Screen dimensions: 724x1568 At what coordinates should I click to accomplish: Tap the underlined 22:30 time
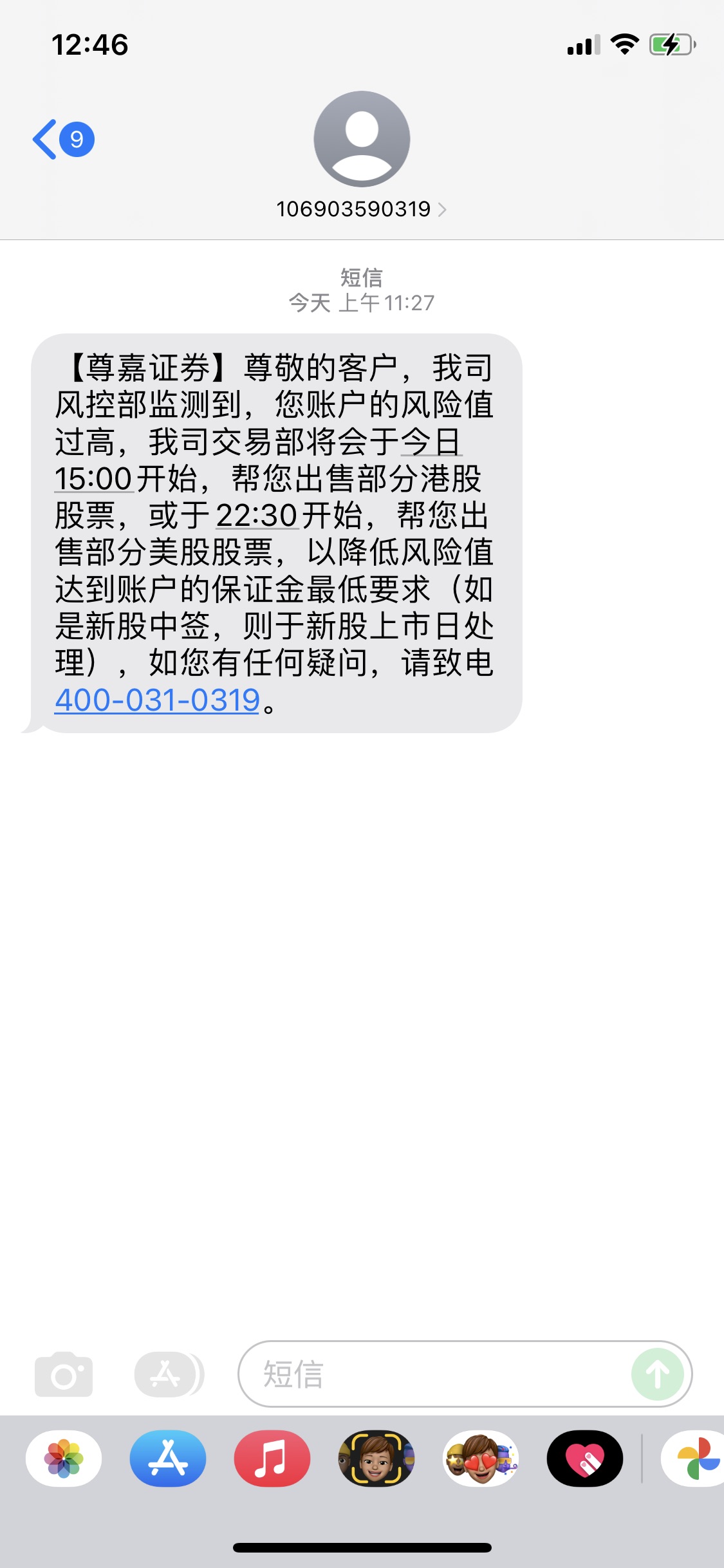pos(256,515)
